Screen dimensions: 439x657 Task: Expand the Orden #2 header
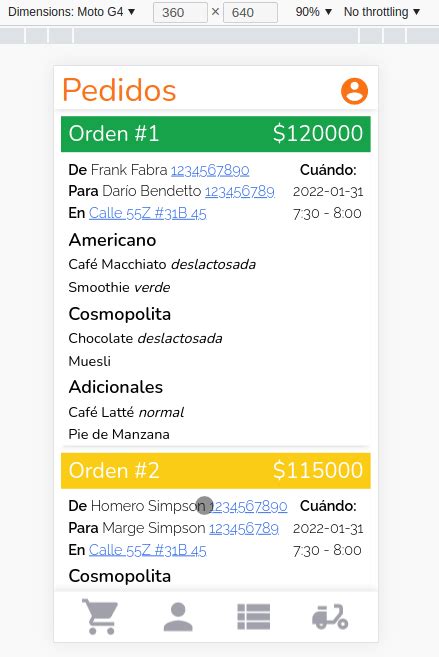click(216, 471)
